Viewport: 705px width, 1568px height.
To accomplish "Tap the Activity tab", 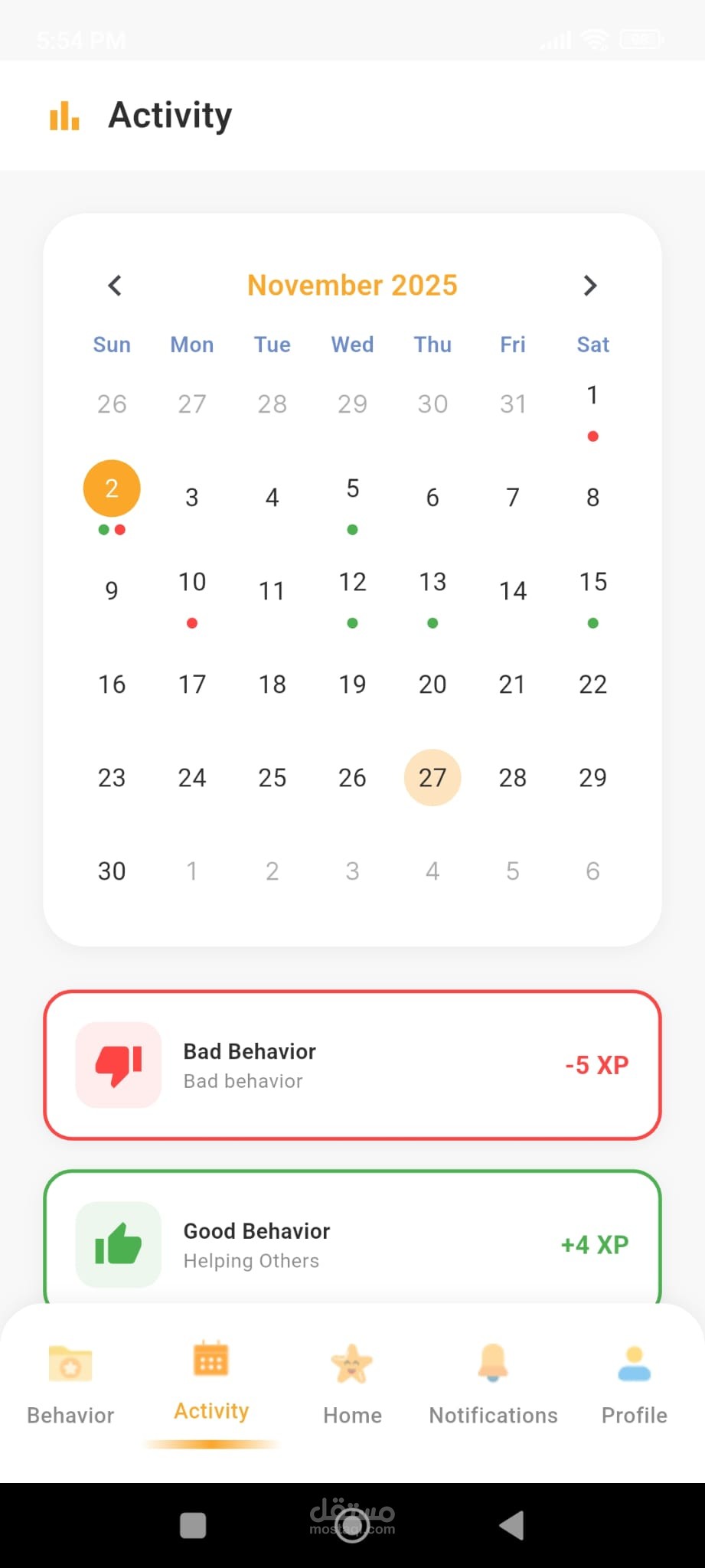I will click(x=211, y=1381).
